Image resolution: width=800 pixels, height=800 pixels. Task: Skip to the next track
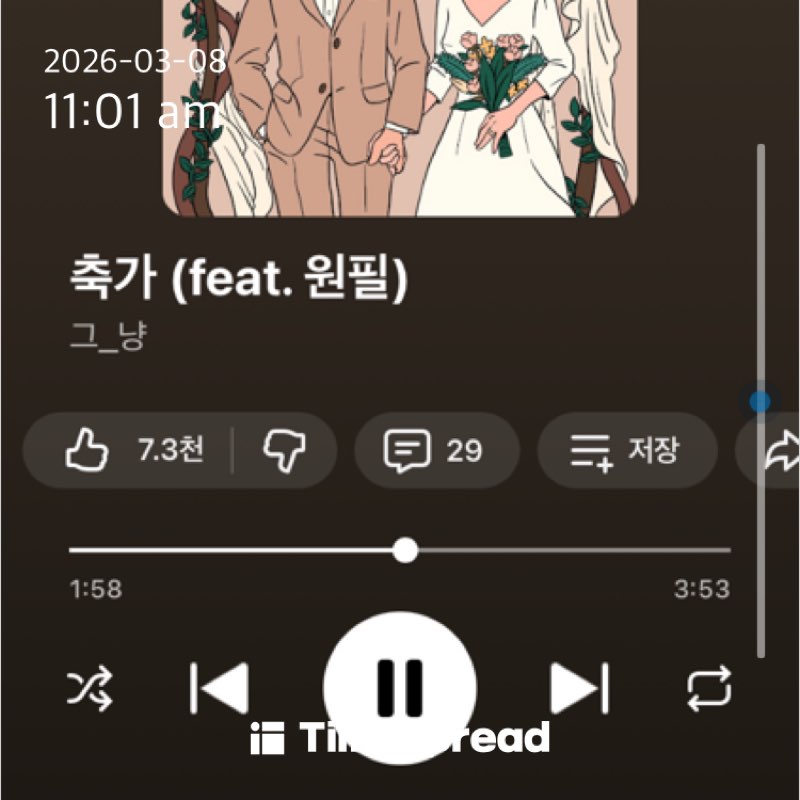click(579, 688)
